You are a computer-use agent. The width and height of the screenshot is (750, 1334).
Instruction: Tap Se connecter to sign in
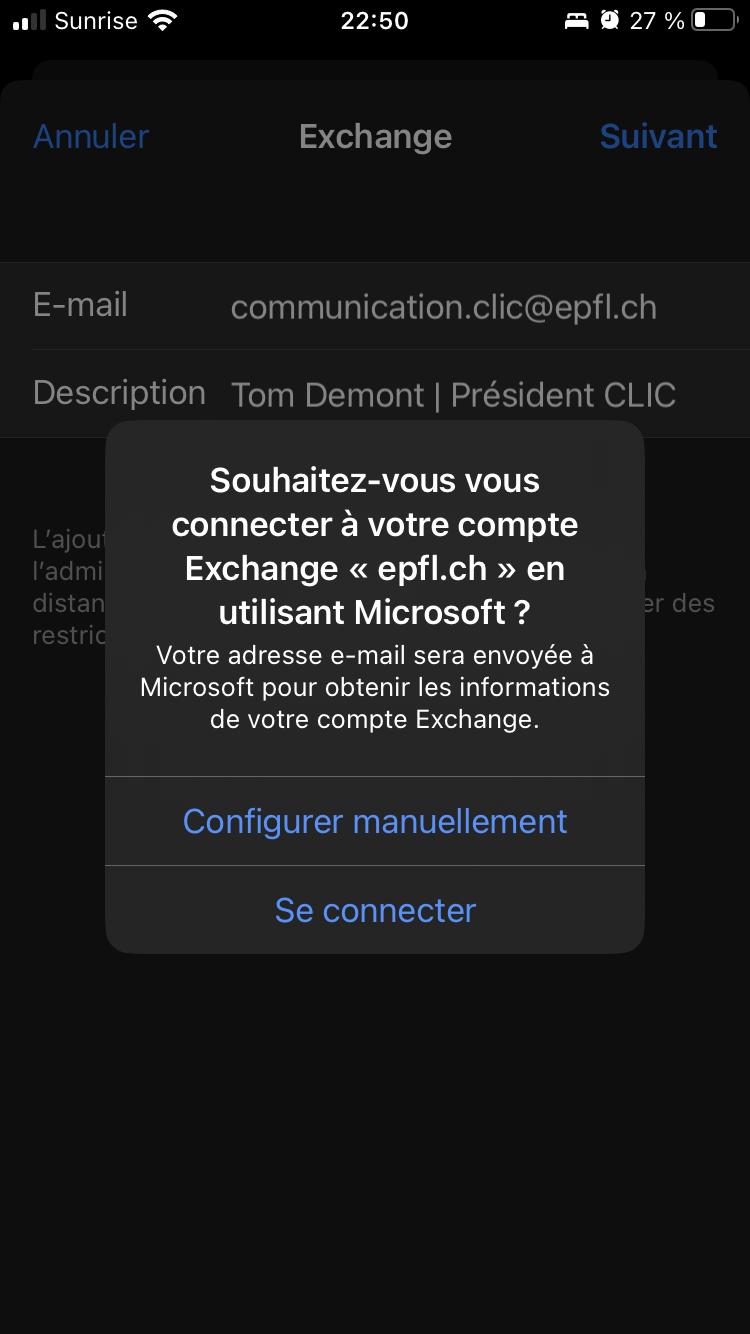pos(375,910)
